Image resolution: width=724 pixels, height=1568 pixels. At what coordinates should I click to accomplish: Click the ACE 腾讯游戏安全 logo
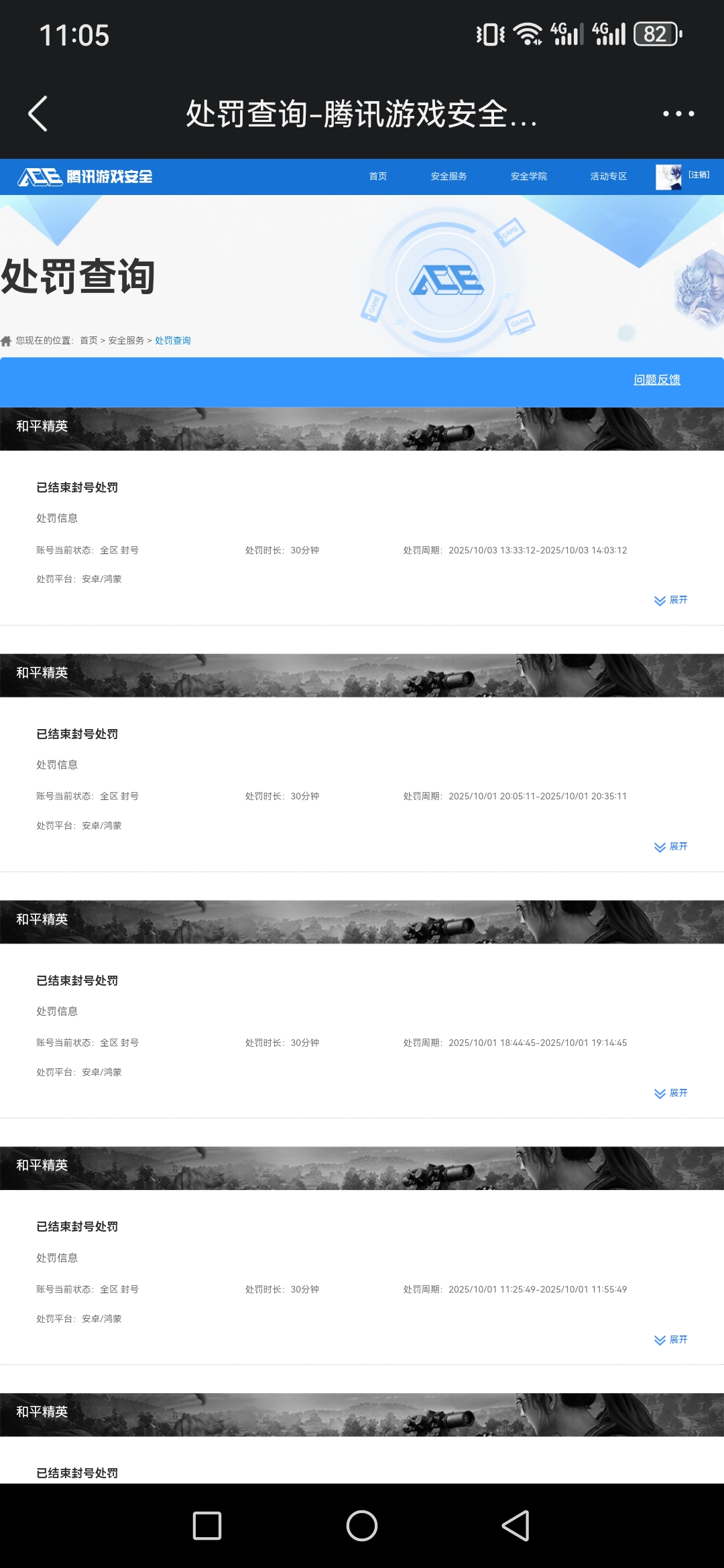coord(87,176)
